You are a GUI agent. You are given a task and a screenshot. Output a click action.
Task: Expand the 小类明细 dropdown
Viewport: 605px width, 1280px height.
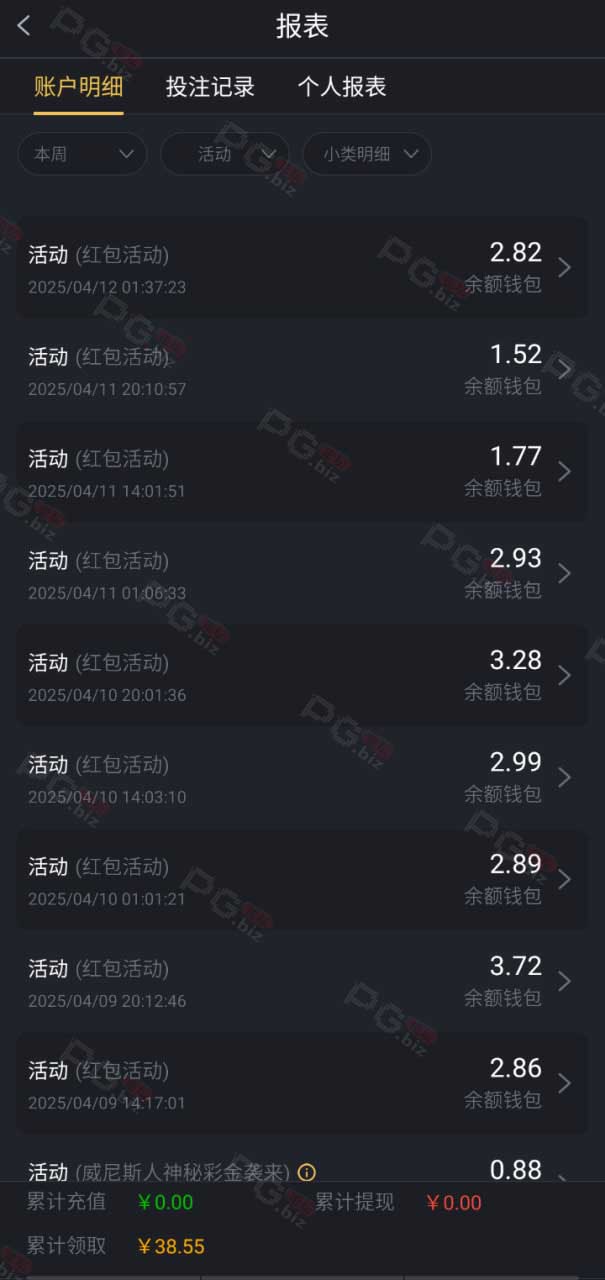(367, 154)
